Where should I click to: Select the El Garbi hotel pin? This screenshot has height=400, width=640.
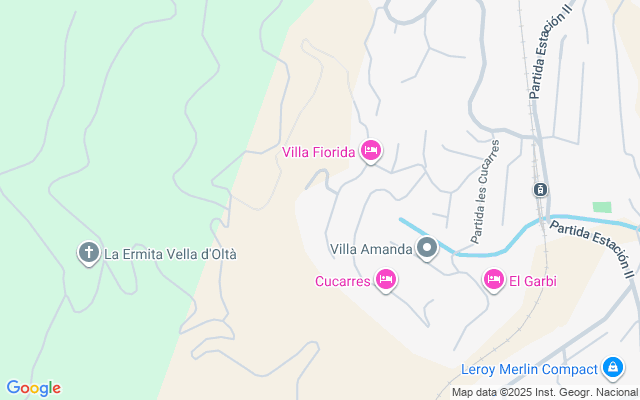pyautogui.click(x=494, y=280)
